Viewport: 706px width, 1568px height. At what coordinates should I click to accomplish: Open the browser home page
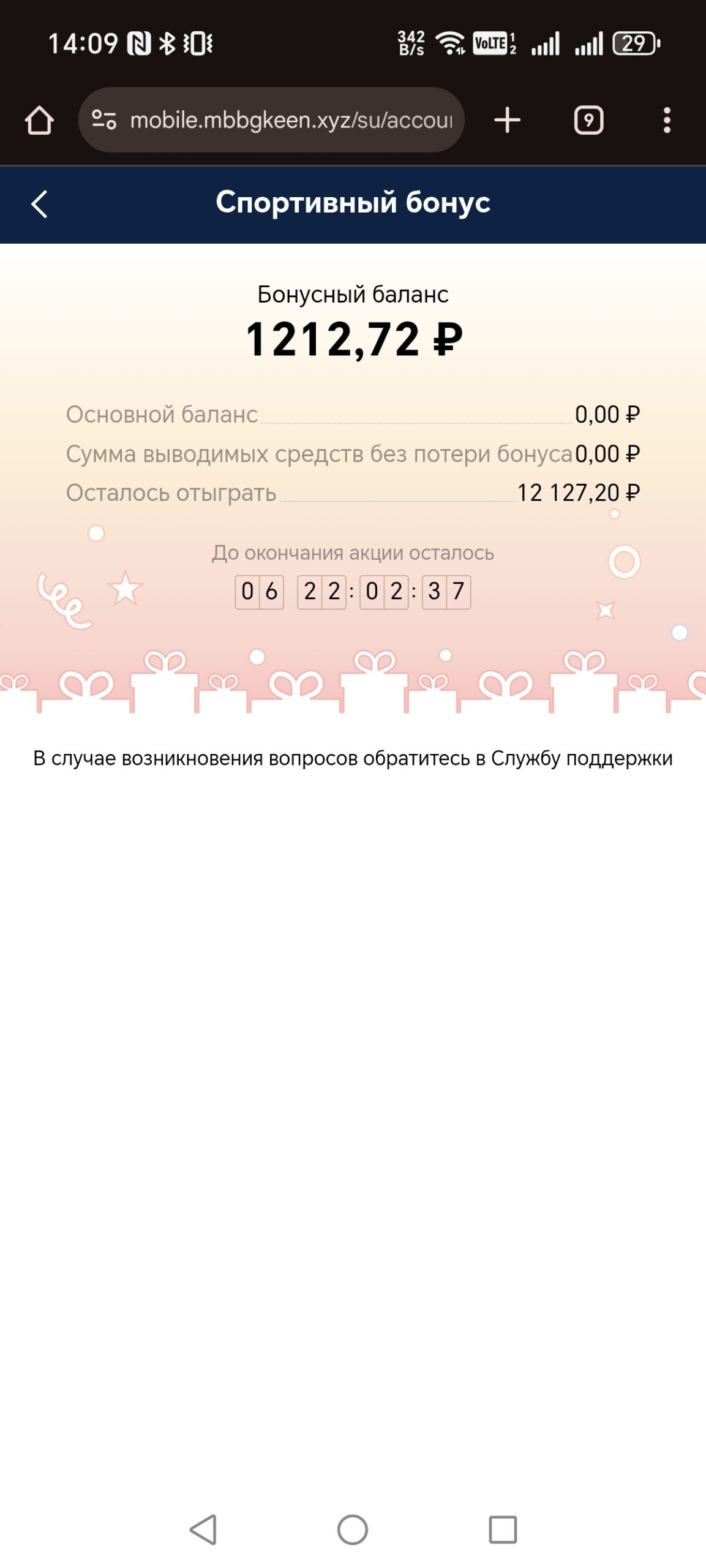click(x=39, y=120)
